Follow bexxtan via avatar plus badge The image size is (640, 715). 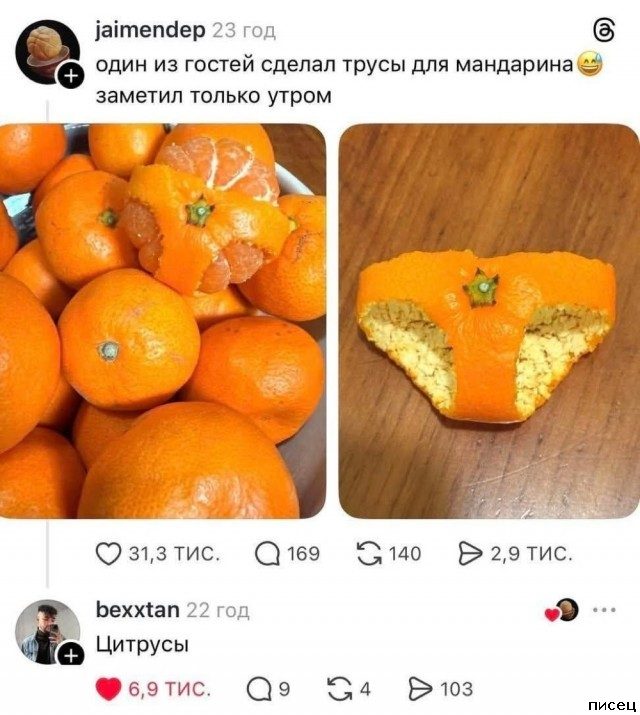[70, 654]
